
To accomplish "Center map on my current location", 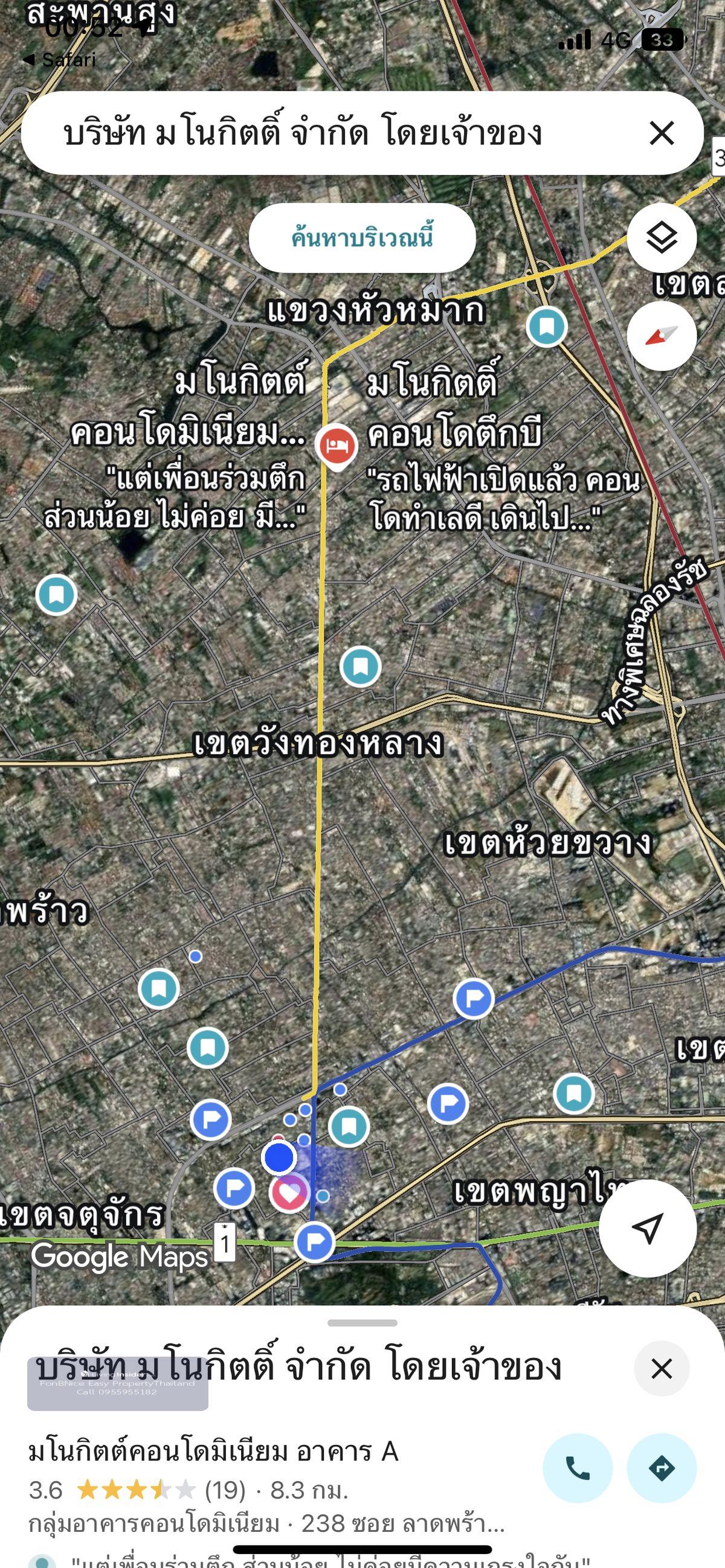I will [x=647, y=1228].
